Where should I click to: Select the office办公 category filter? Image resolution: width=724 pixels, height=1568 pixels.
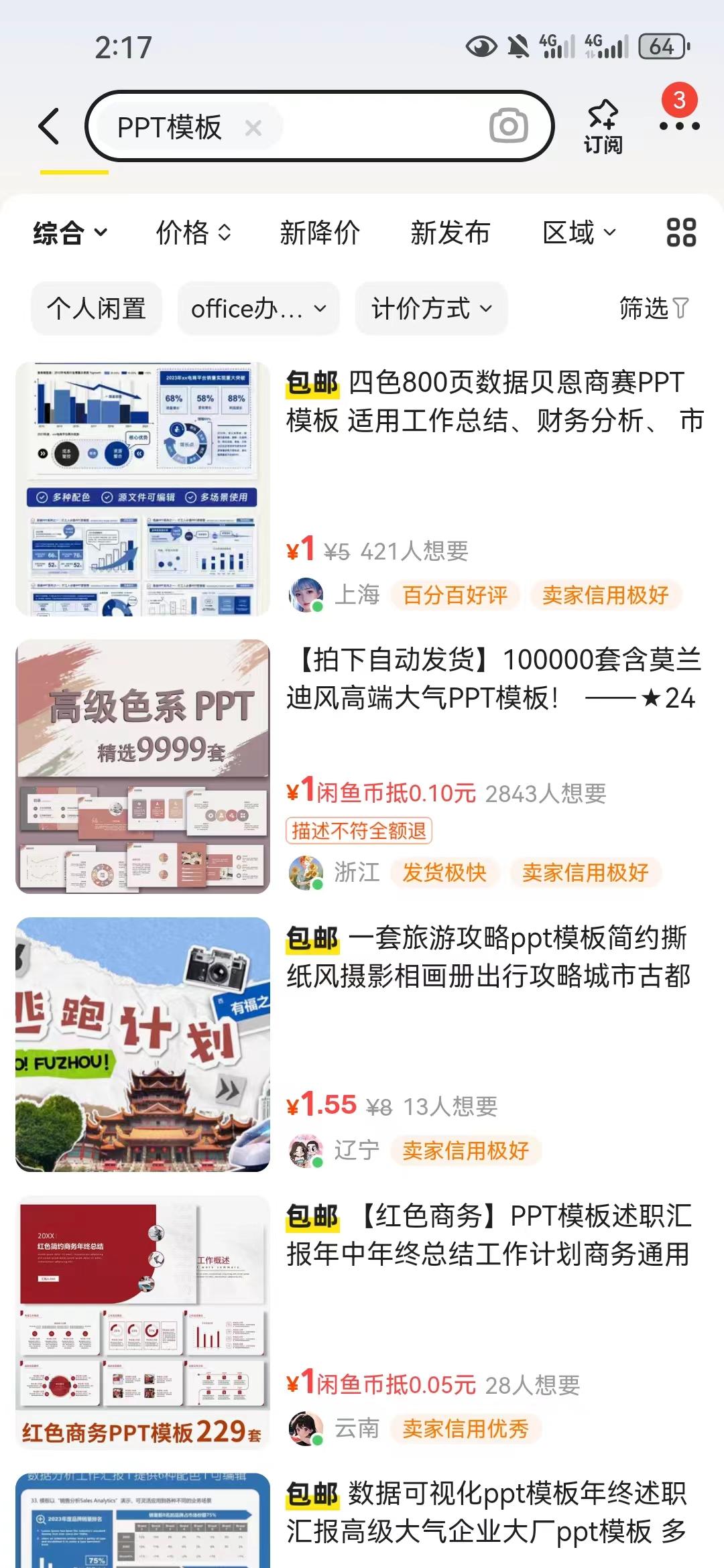pyautogui.click(x=257, y=308)
